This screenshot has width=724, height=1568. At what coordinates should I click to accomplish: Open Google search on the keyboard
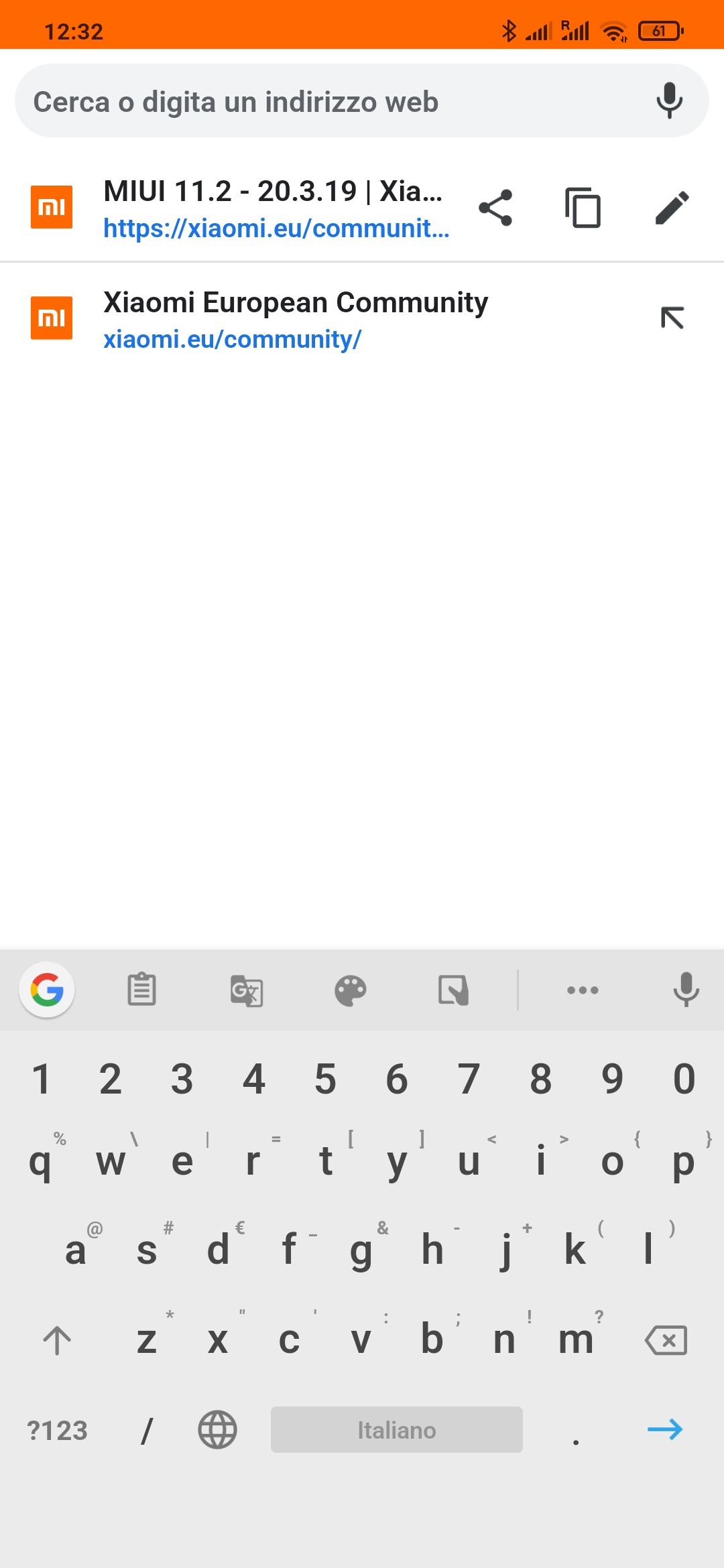(x=47, y=990)
